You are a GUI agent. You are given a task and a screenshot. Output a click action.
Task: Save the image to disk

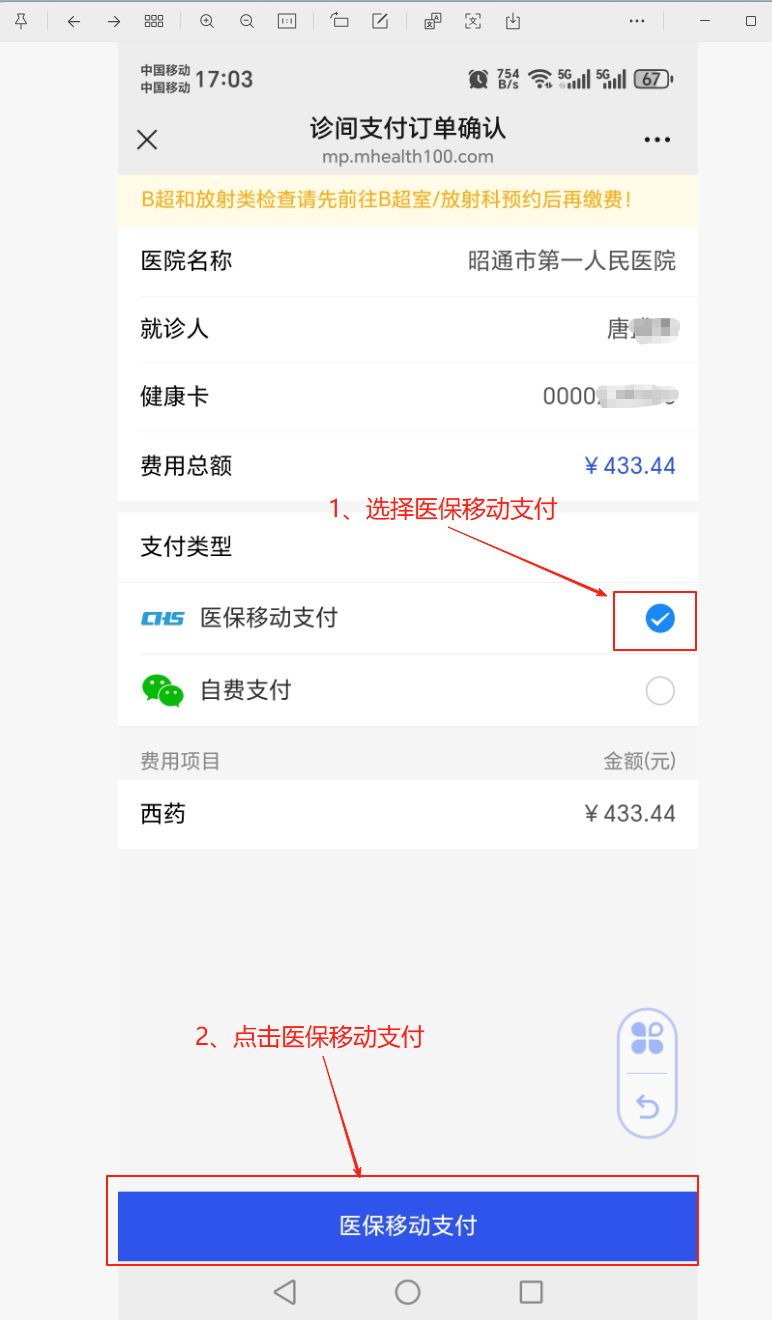point(513,21)
